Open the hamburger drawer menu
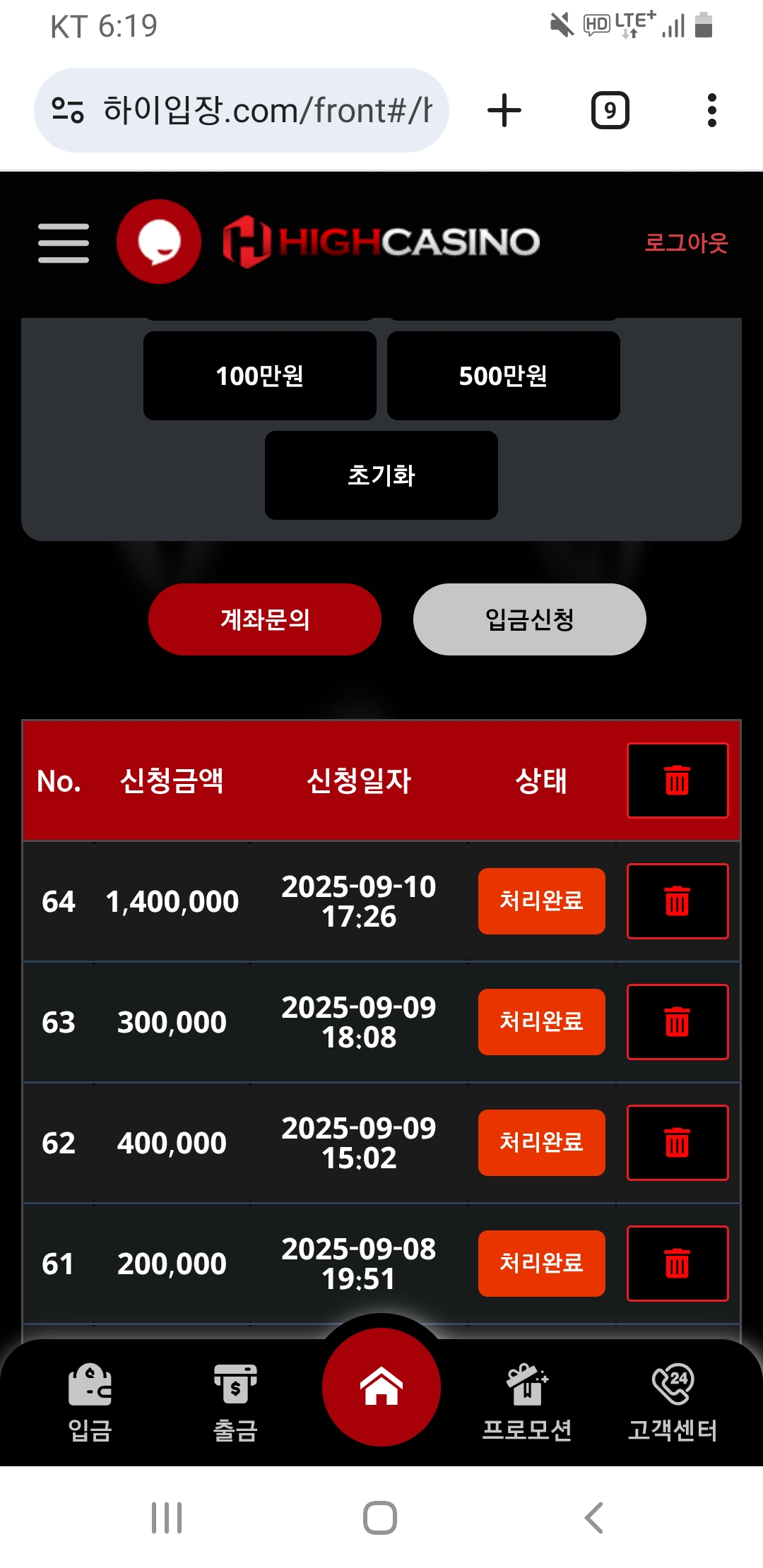 (64, 242)
